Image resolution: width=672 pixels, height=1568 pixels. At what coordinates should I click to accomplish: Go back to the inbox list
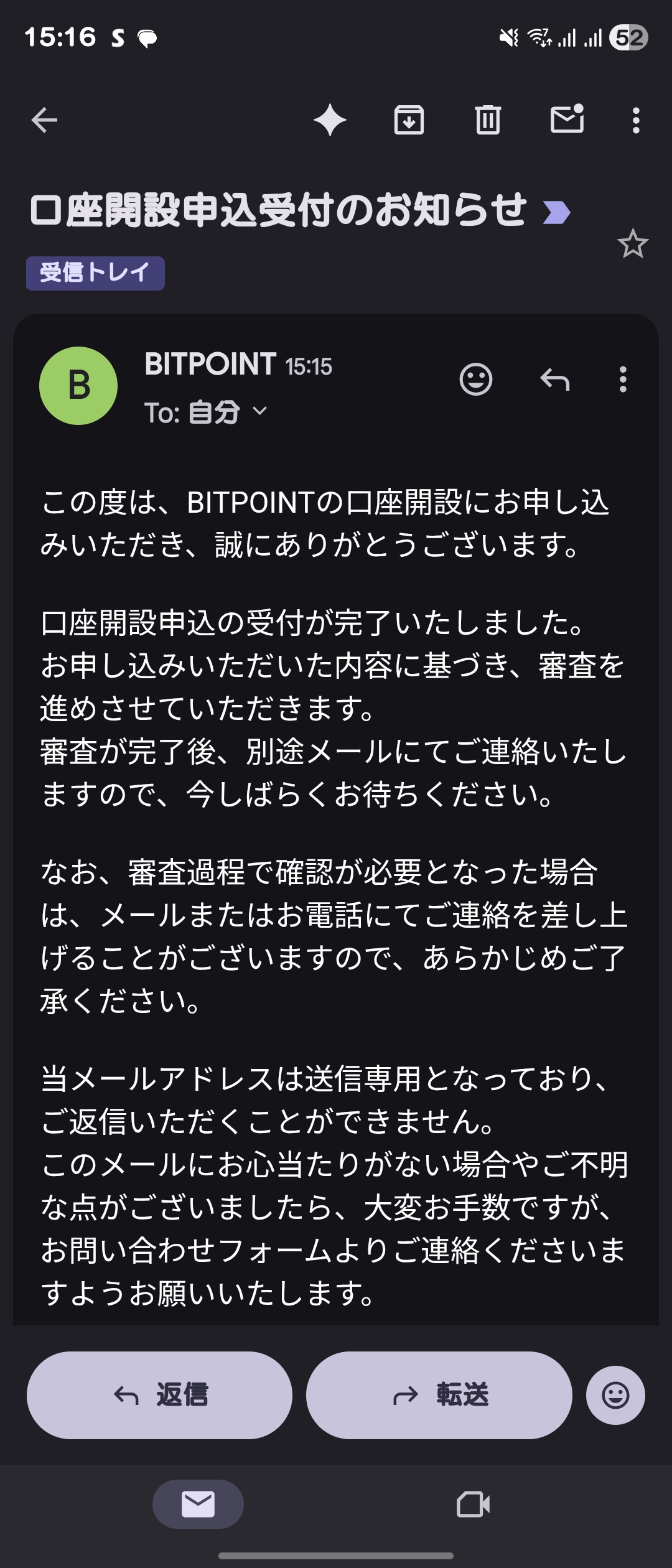pos(44,120)
